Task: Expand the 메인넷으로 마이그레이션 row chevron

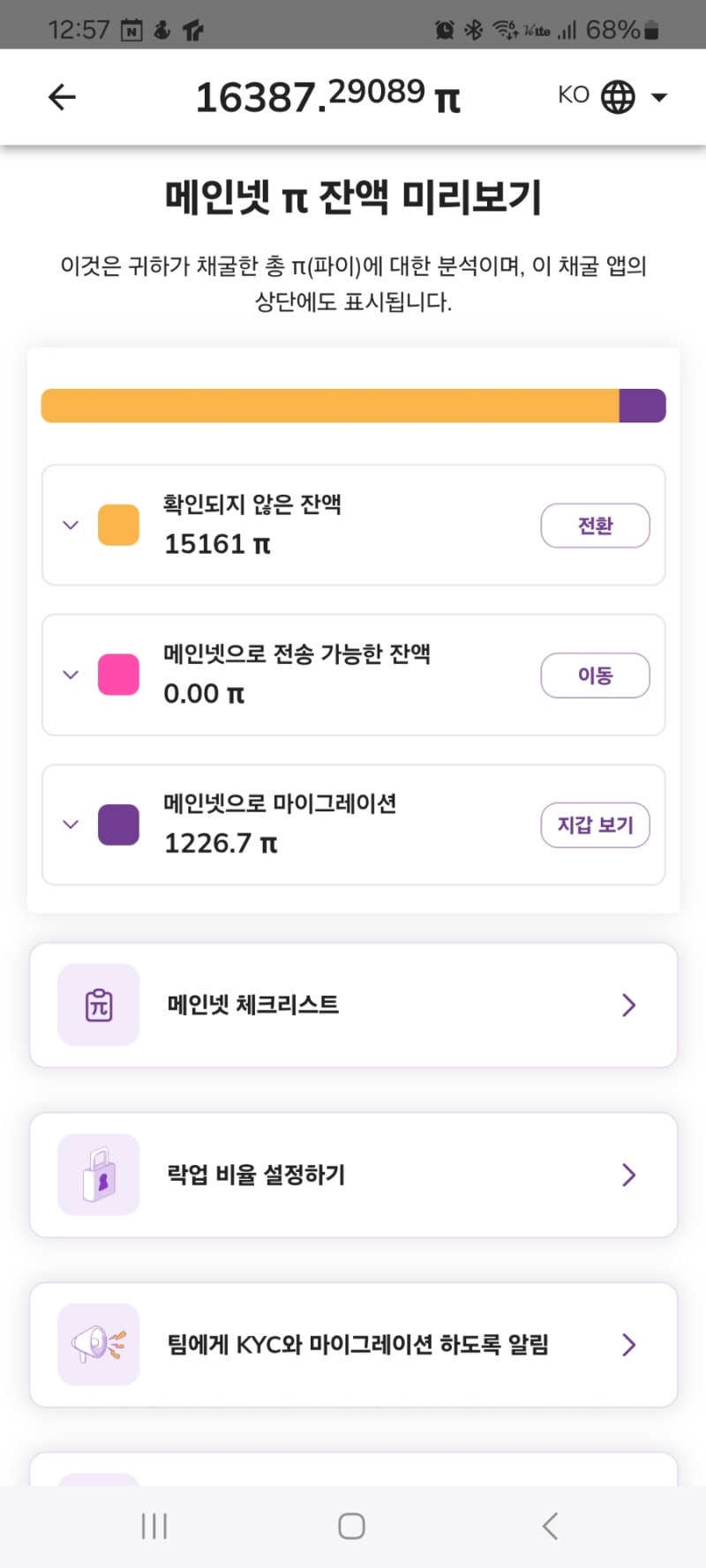Action: pyautogui.click(x=70, y=825)
